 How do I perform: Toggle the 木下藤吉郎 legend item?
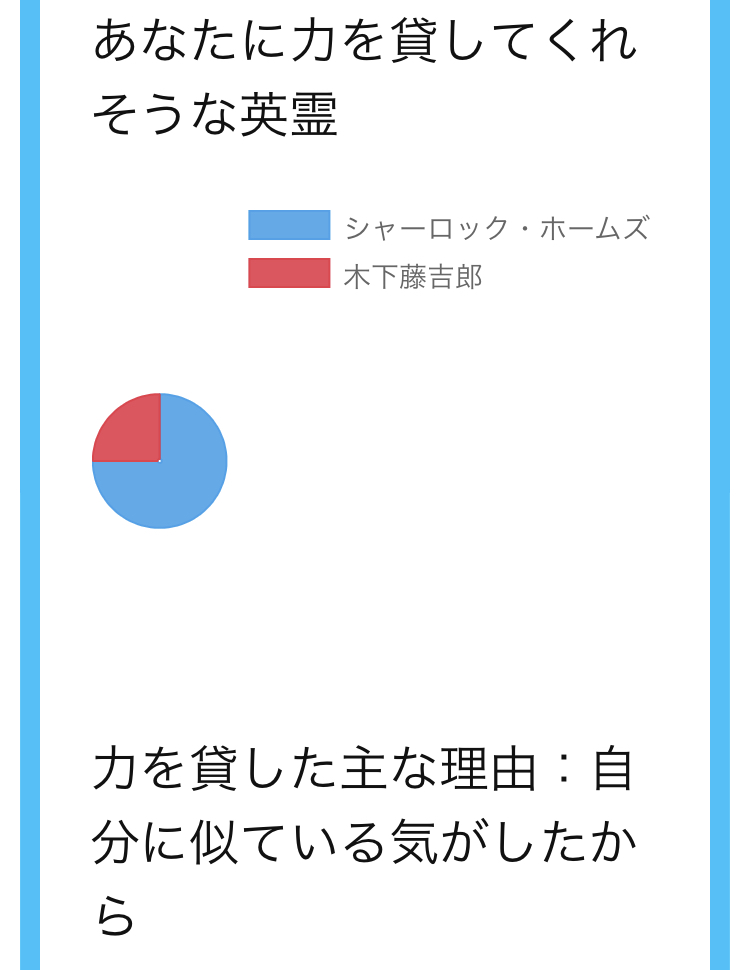pyautogui.click(x=365, y=275)
